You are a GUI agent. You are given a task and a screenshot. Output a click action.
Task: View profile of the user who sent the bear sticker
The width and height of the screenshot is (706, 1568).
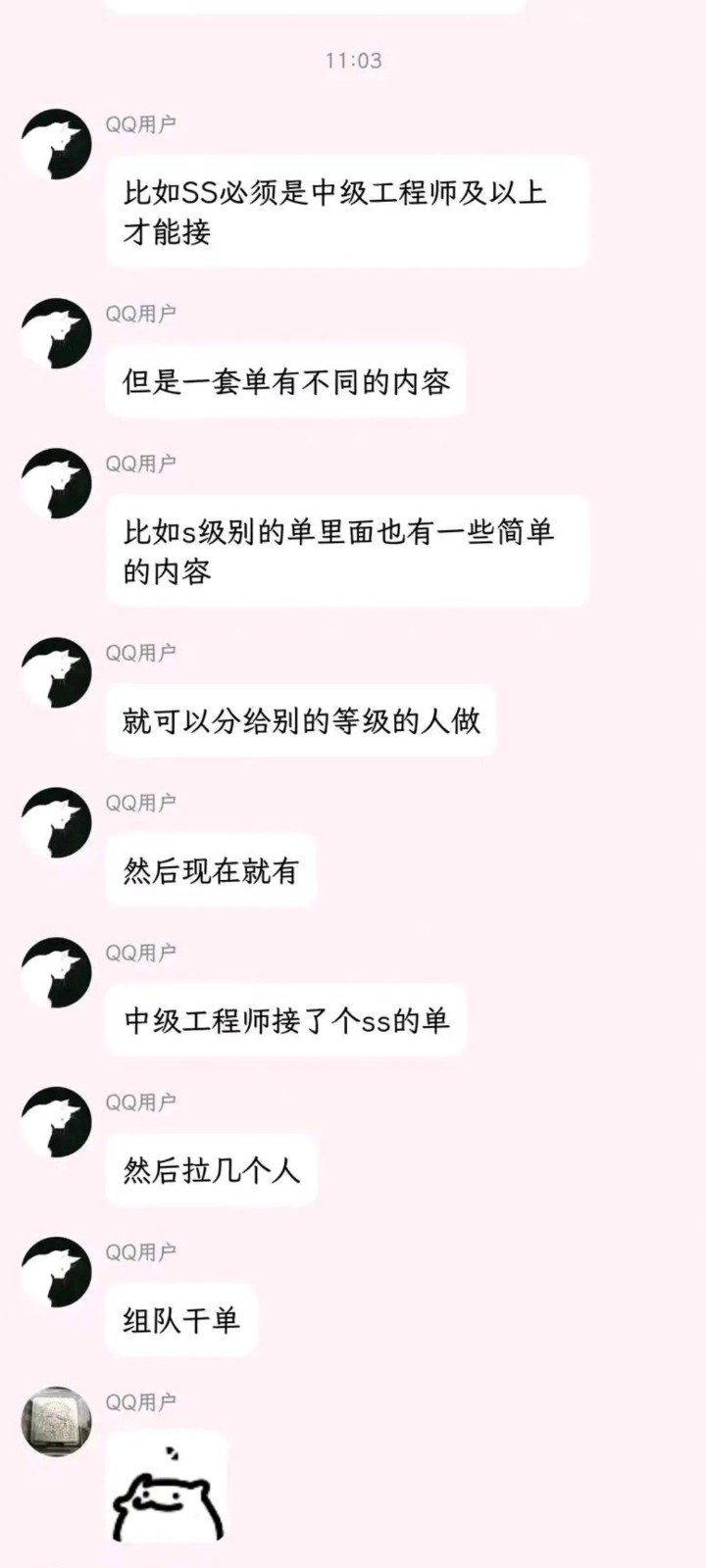[57, 1422]
